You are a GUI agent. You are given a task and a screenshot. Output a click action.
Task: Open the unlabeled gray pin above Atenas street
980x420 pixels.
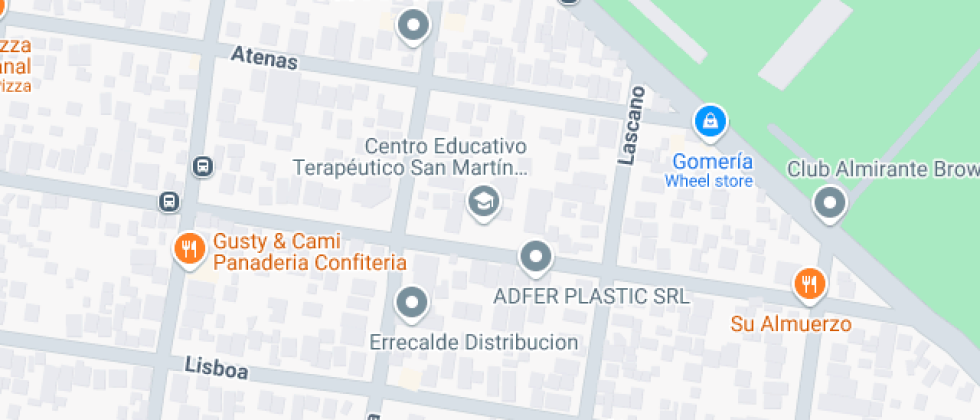413,27
